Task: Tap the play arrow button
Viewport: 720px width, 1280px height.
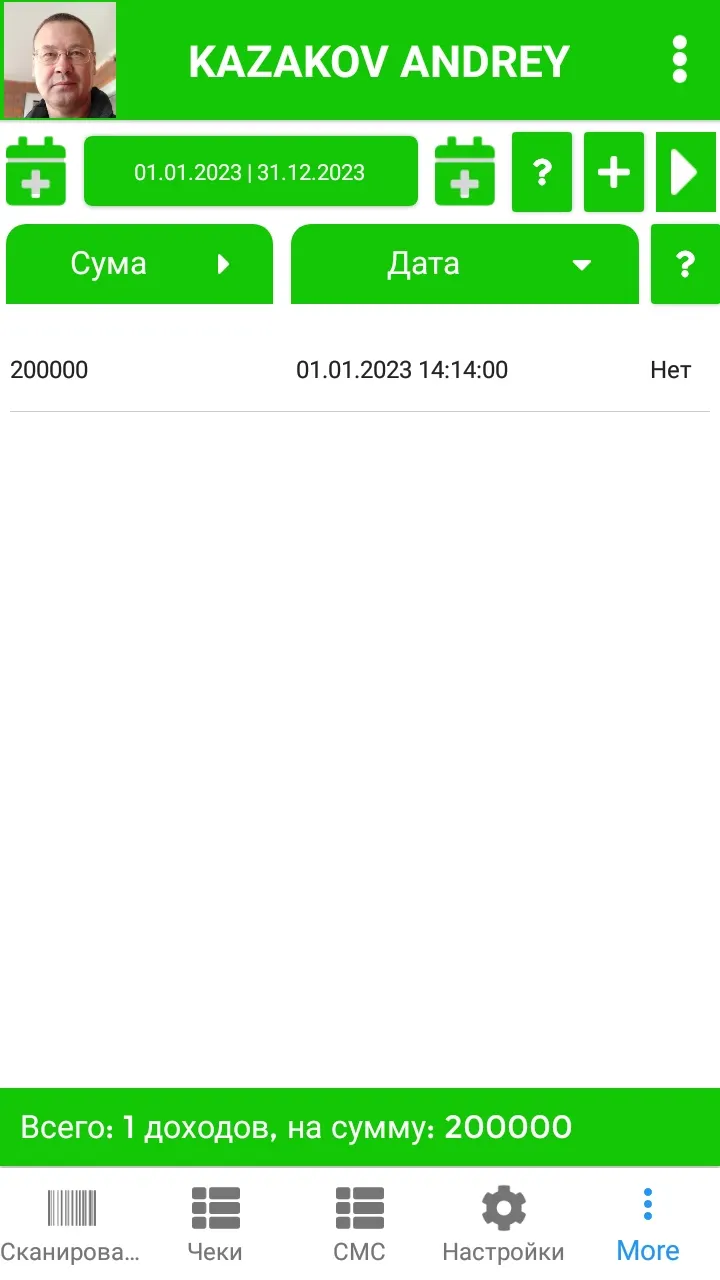Action: click(686, 172)
